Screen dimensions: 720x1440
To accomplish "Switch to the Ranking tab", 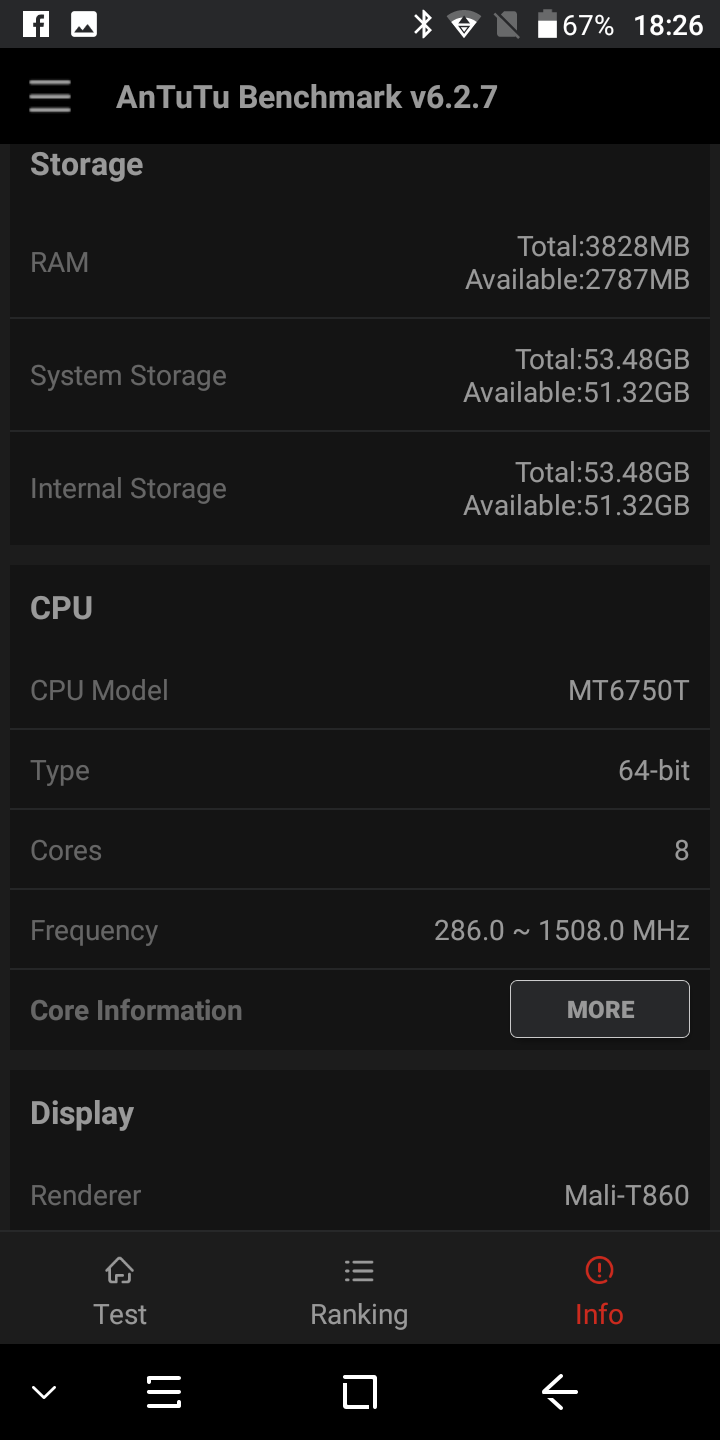I will click(359, 1289).
